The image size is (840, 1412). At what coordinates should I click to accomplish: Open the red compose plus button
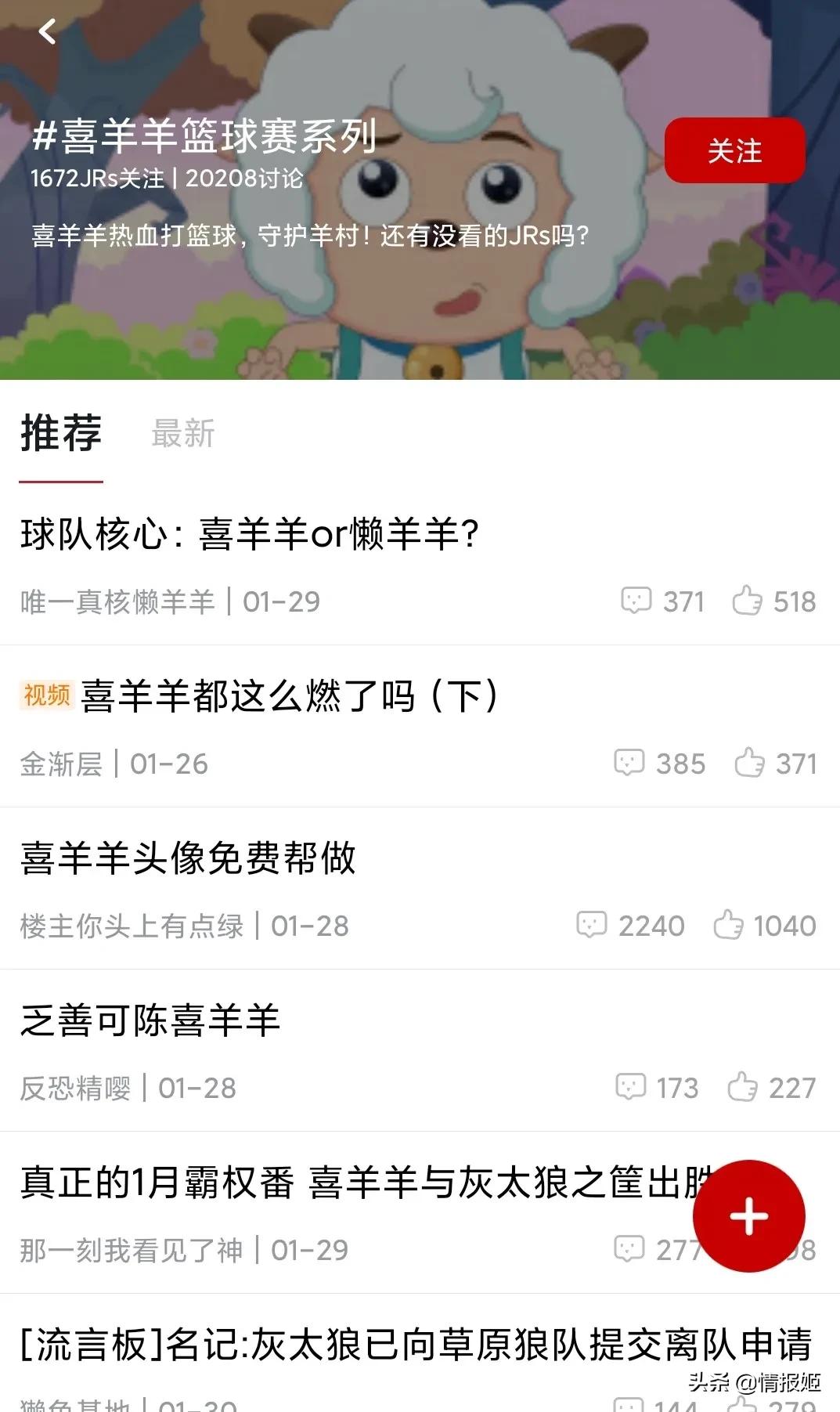(x=749, y=1215)
